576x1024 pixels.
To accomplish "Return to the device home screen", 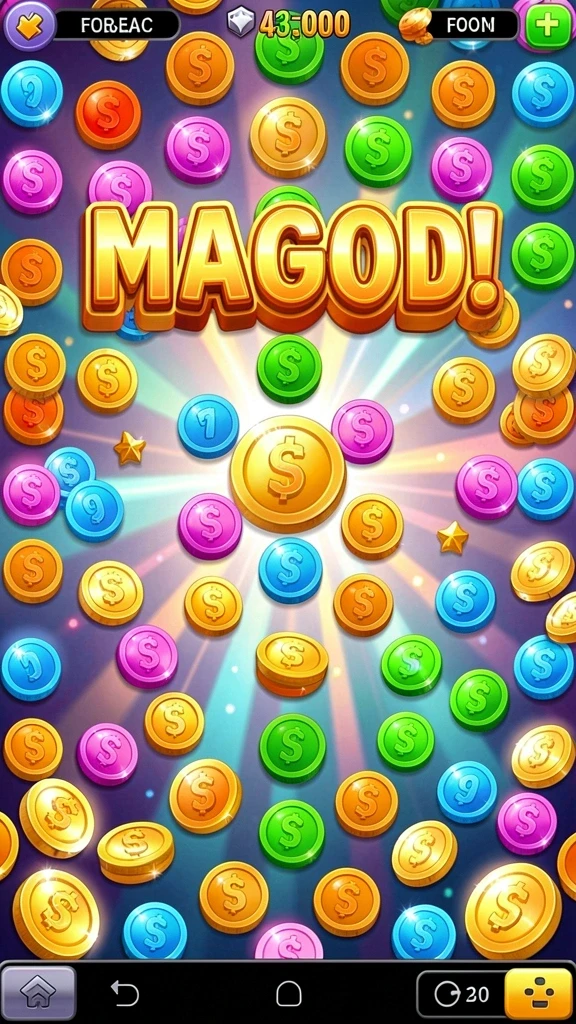I will [288, 994].
